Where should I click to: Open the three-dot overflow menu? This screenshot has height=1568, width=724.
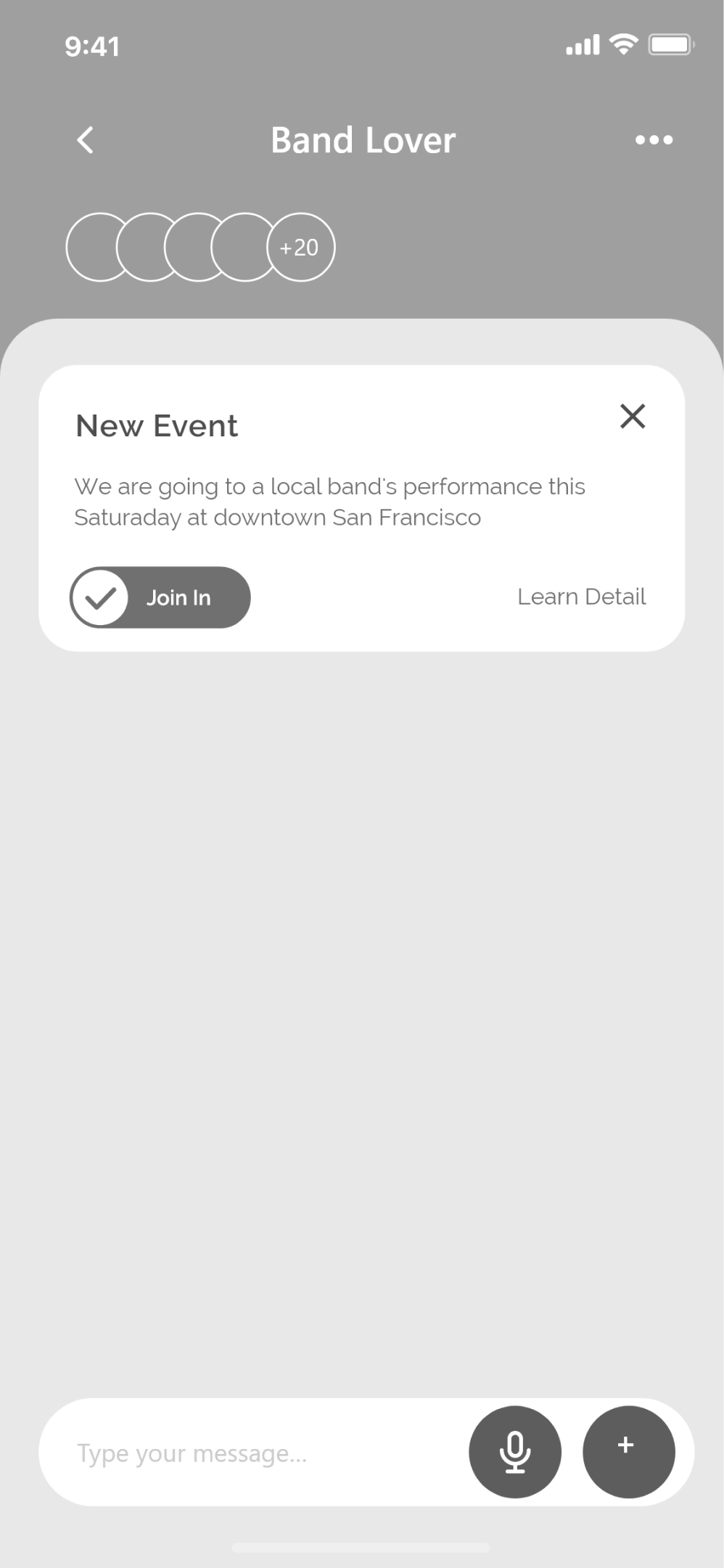[654, 140]
